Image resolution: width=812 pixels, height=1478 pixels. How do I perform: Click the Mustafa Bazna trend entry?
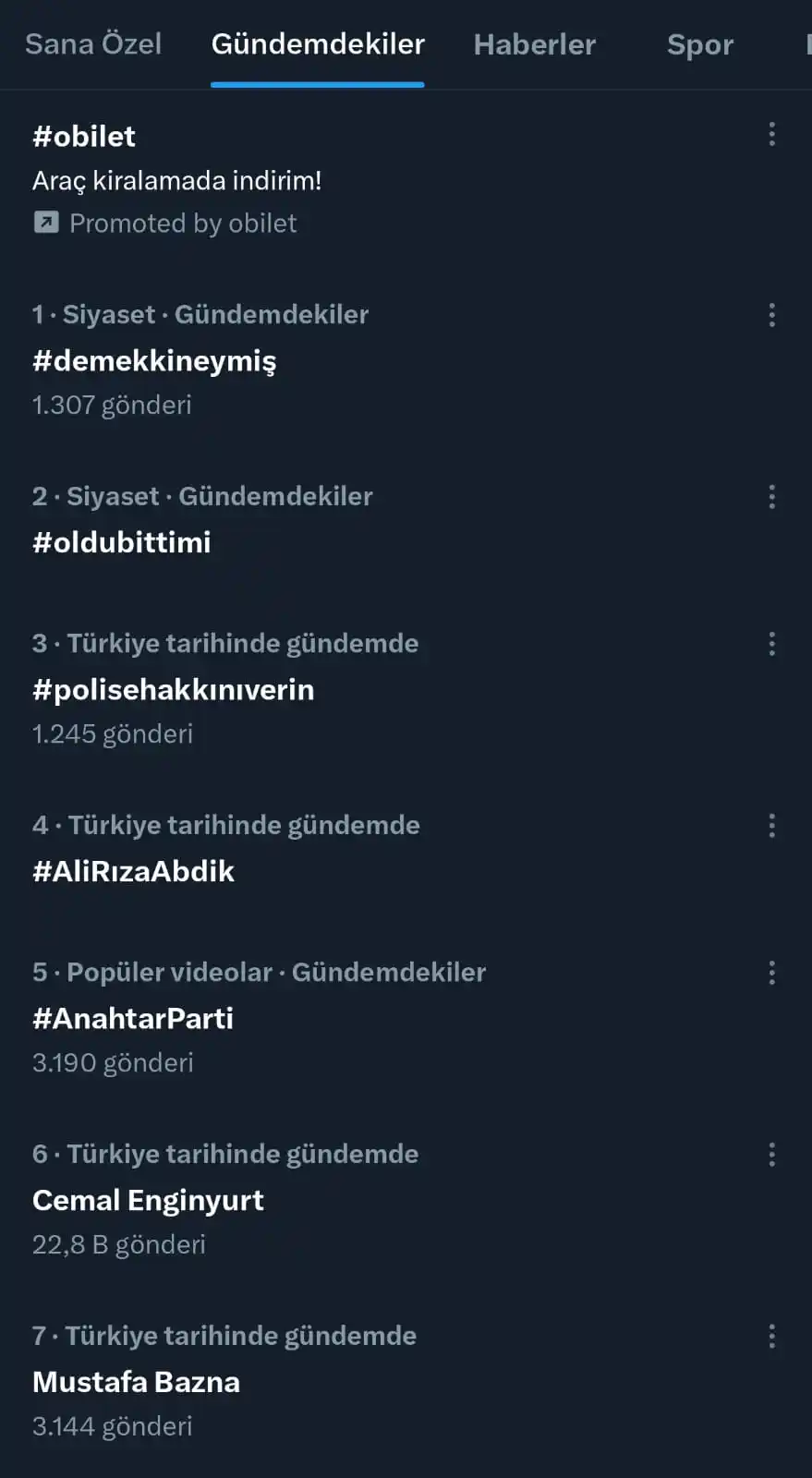pos(136,1381)
